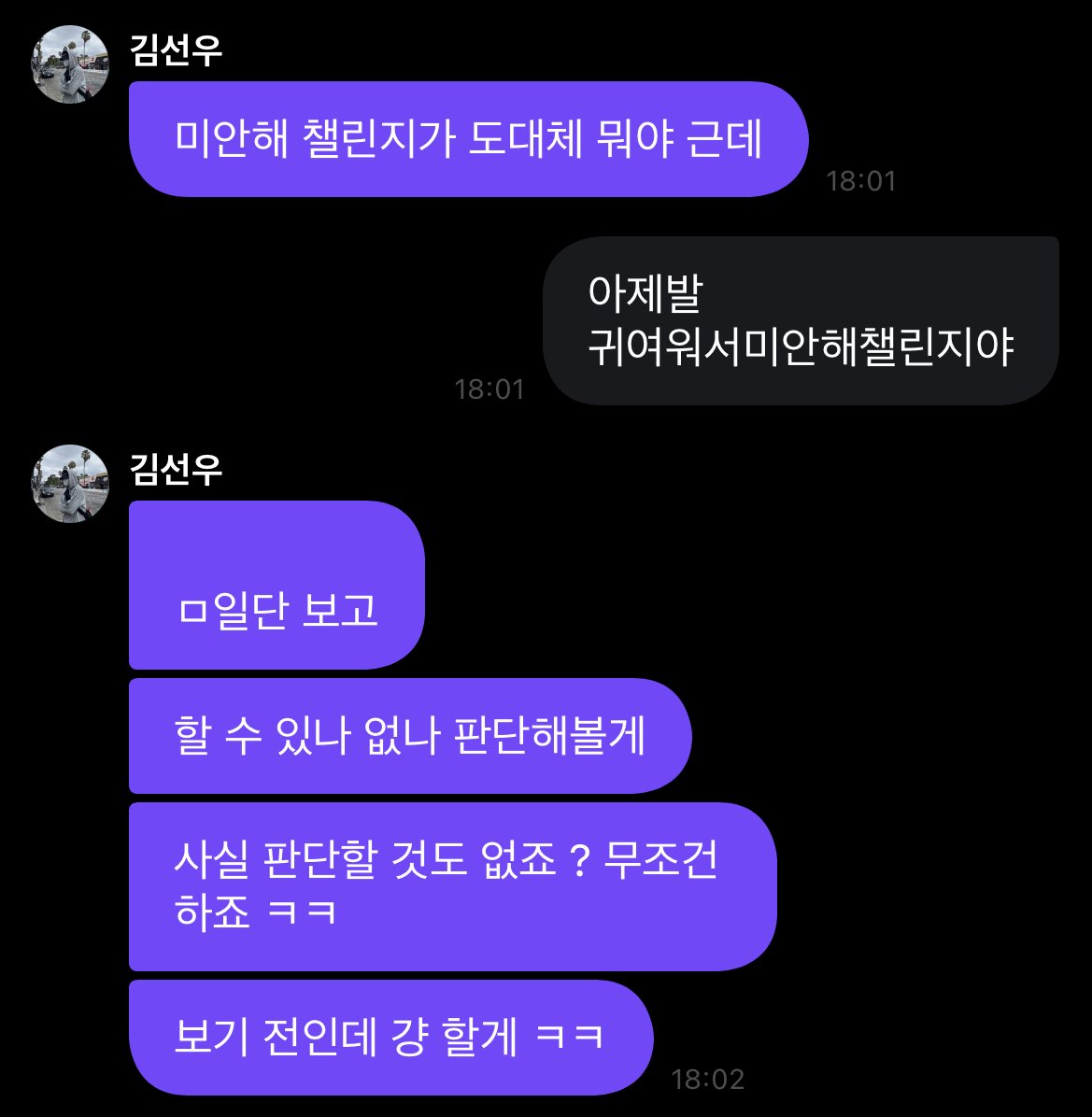Image resolution: width=1092 pixels, height=1117 pixels.
Task: Click the 18:01 timestamp beside the first message
Action: [x=861, y=179]
